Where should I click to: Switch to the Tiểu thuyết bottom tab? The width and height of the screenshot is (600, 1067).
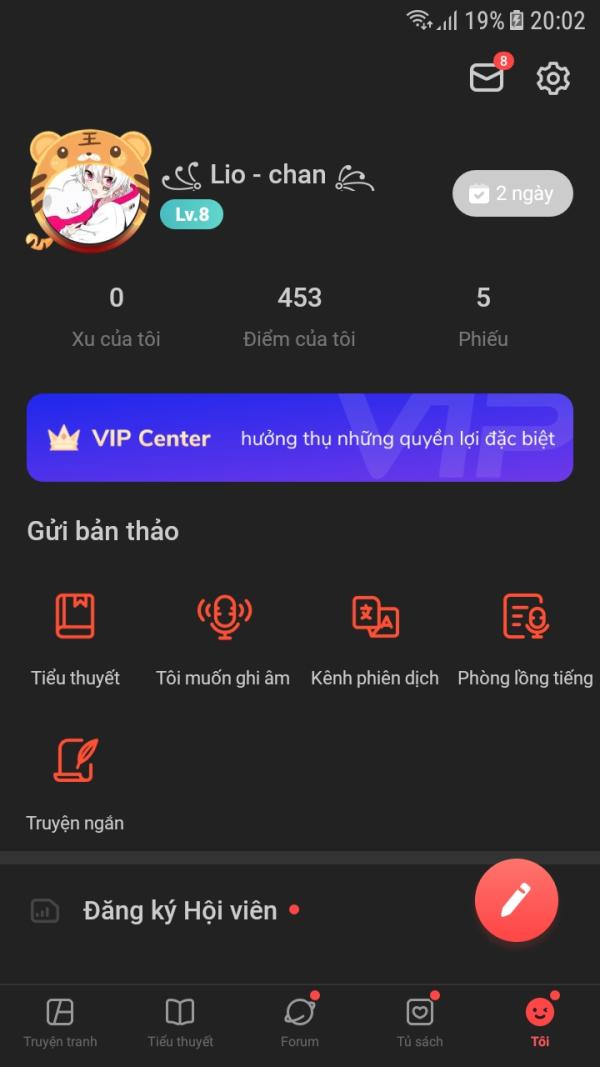pos(180,1022)
